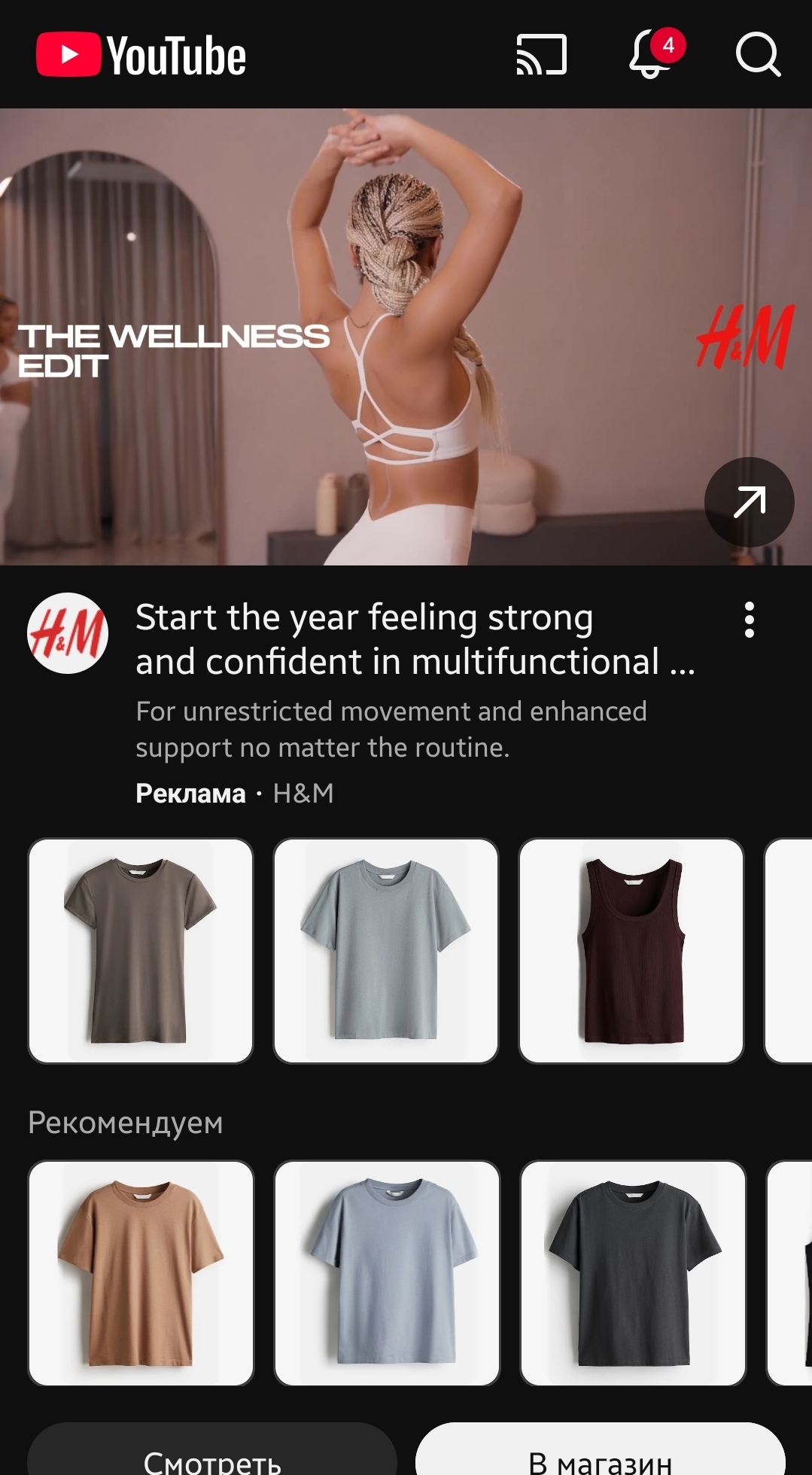The image size is (812, 1475).
Task: Open YouTube search
Action: [757, 54]
